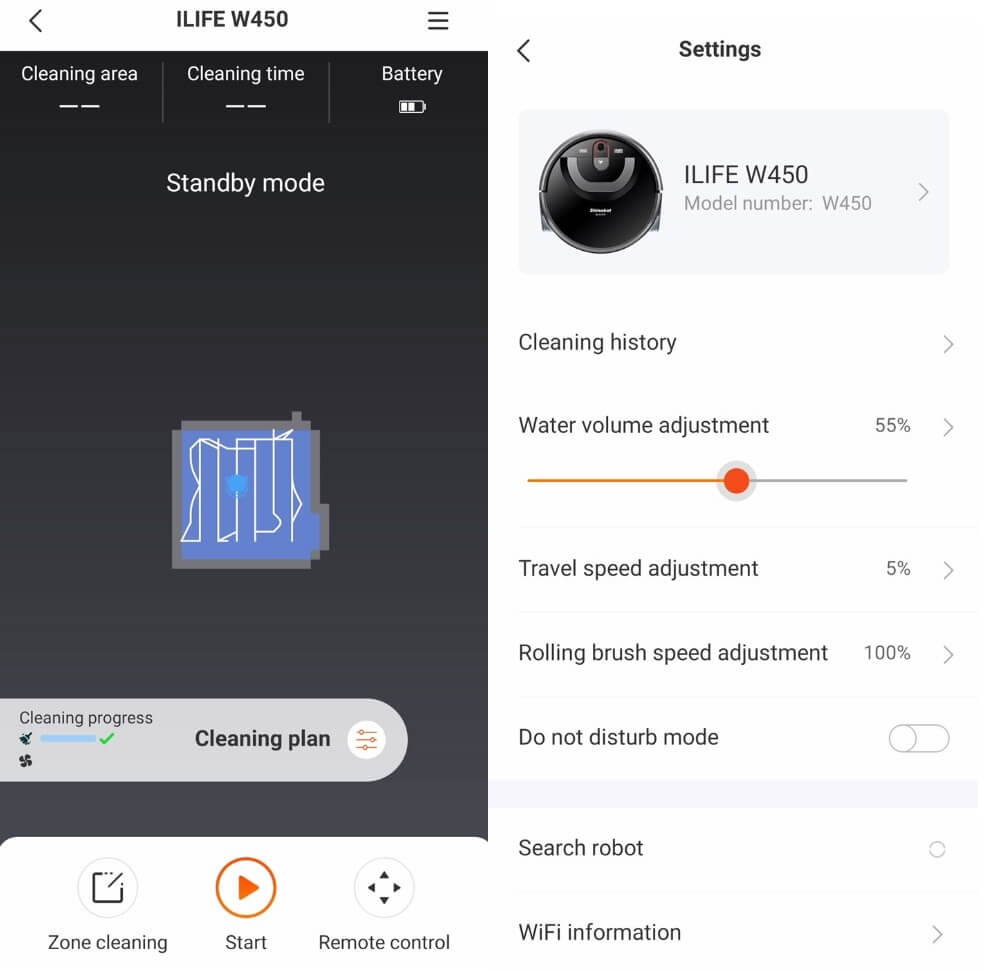Tap Search robot

(x=733, y=849)
